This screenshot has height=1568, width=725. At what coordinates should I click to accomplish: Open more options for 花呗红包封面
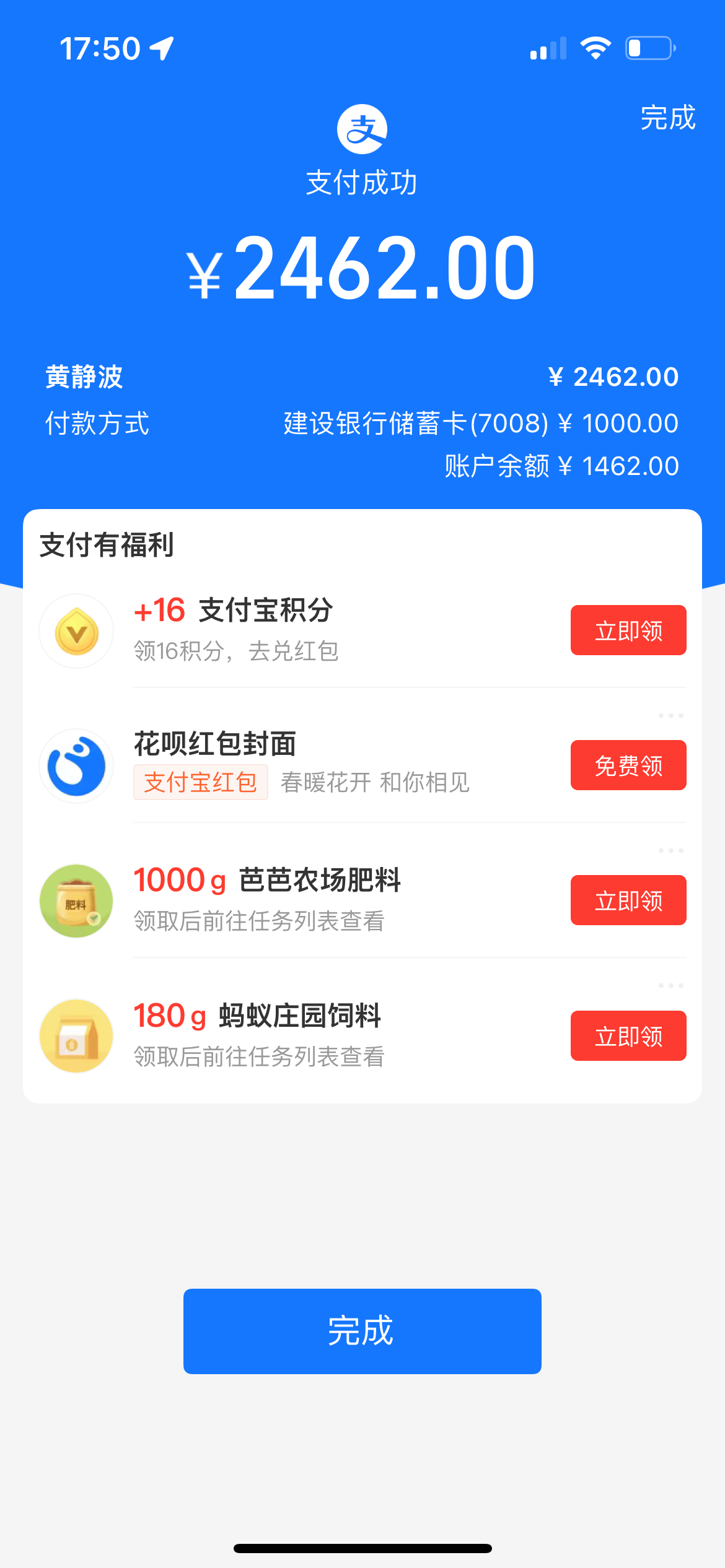(x=670, y=716)
